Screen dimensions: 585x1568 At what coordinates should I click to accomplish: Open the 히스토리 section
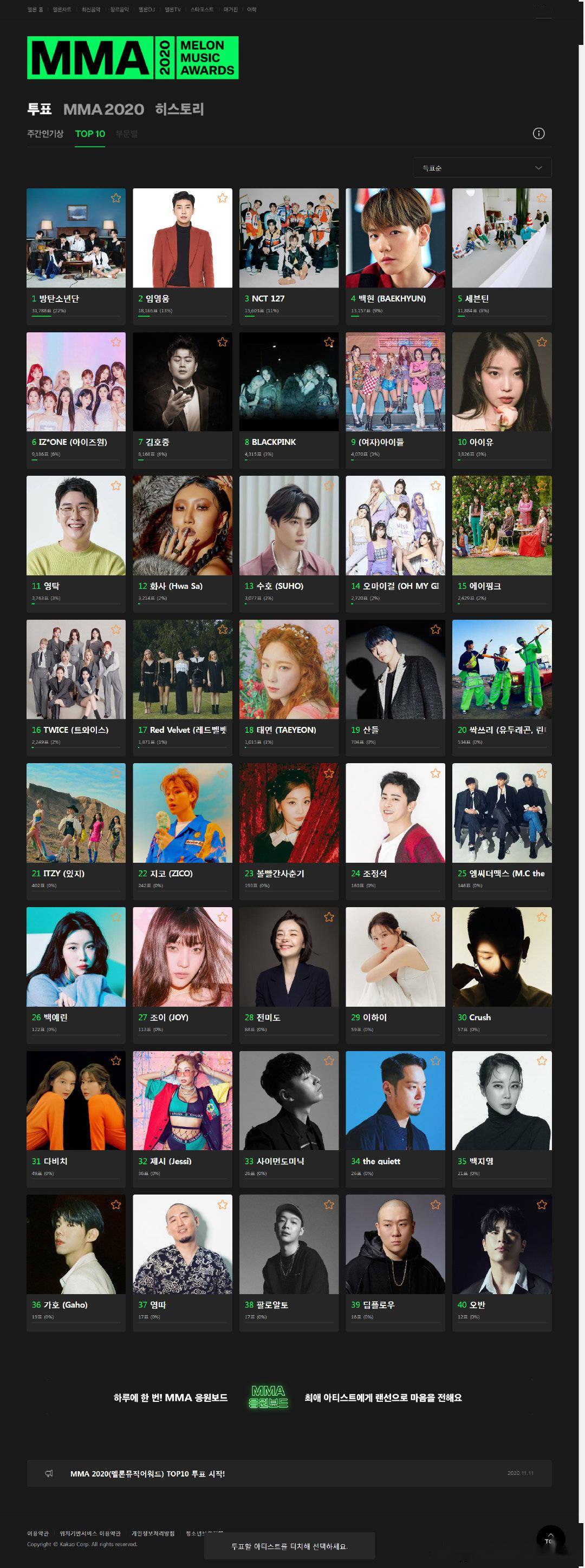click(x=179, y=109)
